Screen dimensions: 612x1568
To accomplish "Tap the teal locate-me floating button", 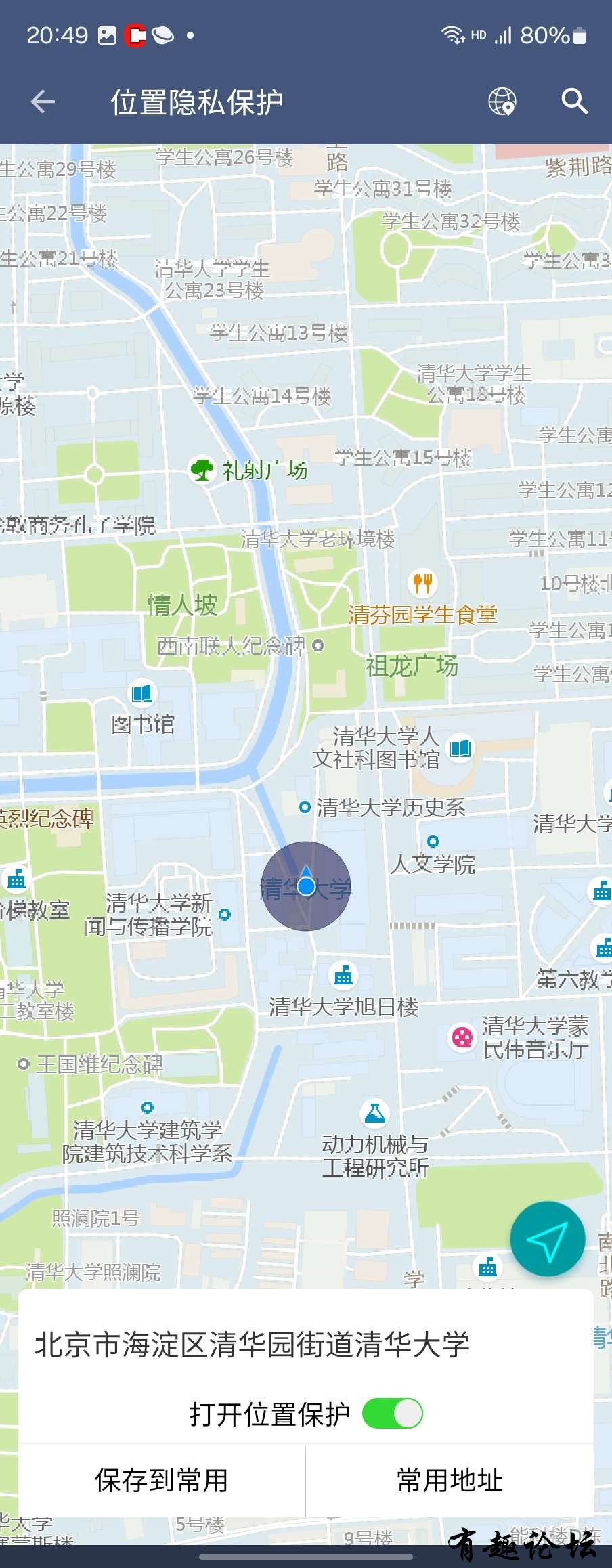I will 547,1239.
